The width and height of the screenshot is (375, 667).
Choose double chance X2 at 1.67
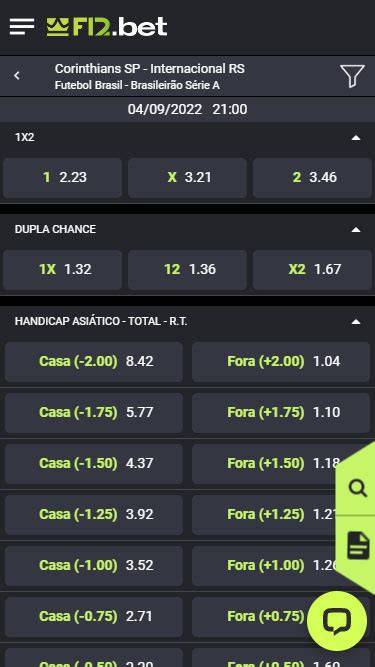tap(312, 270)
